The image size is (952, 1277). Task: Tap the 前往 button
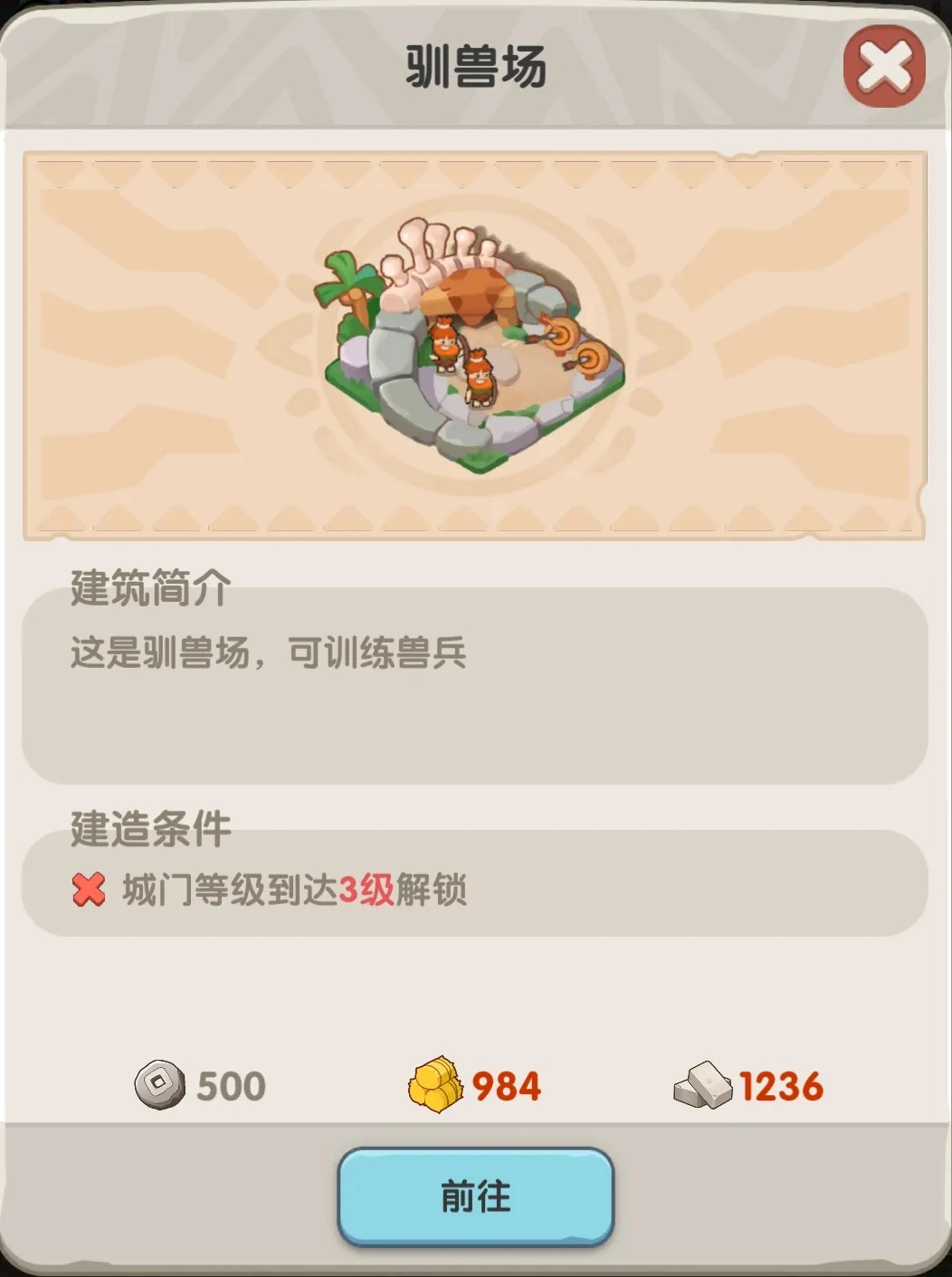[x=476, y=1196]
